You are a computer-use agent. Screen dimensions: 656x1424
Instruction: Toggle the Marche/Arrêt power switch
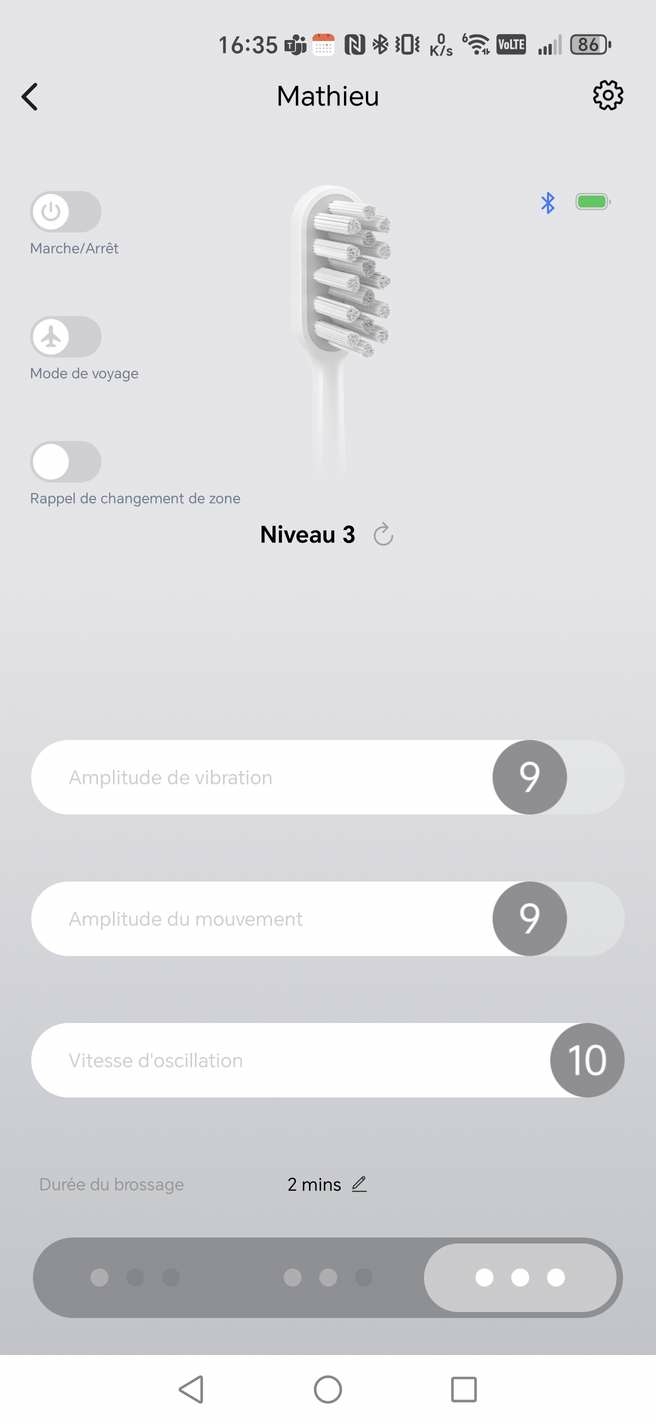pyautogui.click(x=66, y=212)
